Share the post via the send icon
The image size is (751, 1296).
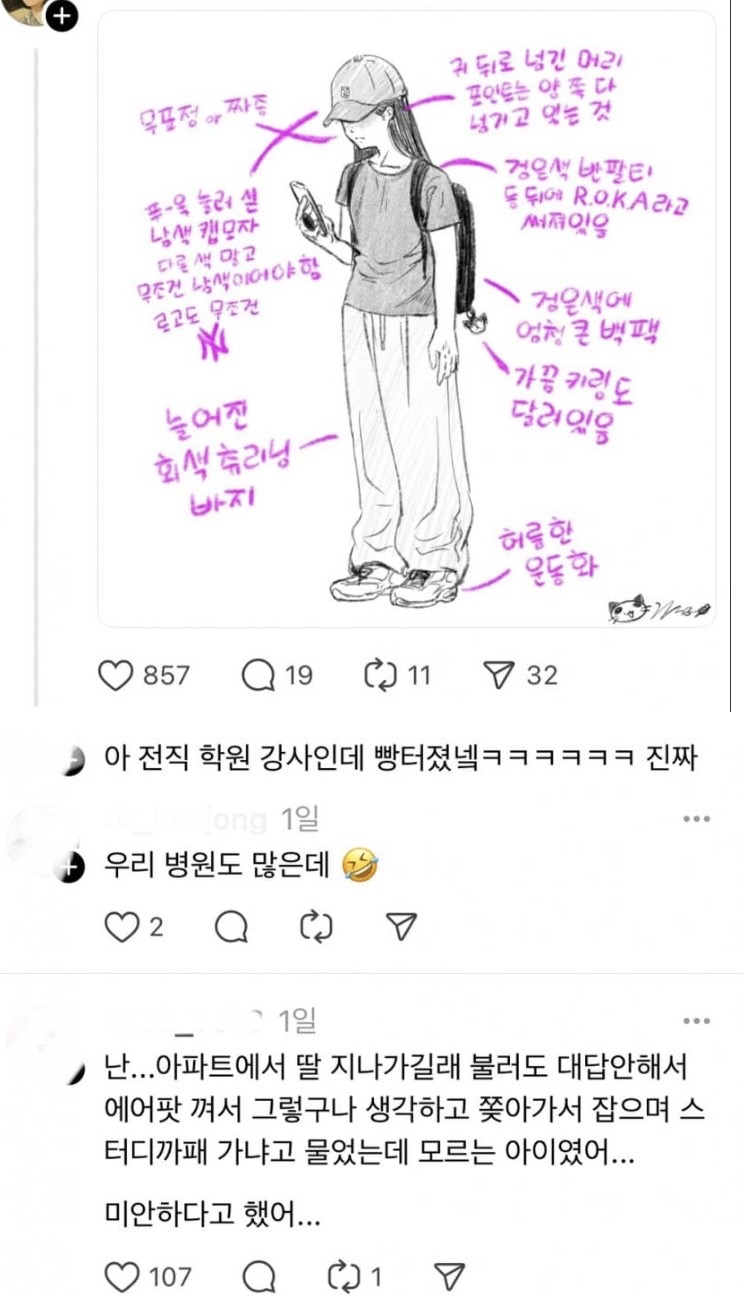tap(497, 675)
